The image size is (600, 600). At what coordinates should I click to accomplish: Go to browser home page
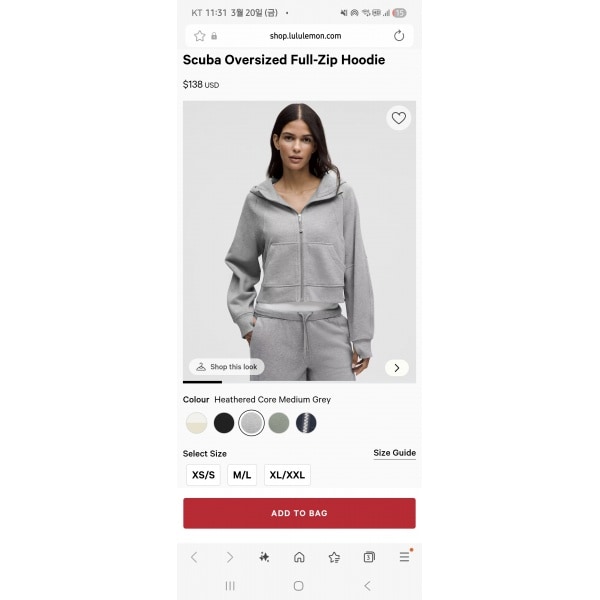(x=299, y=557)
